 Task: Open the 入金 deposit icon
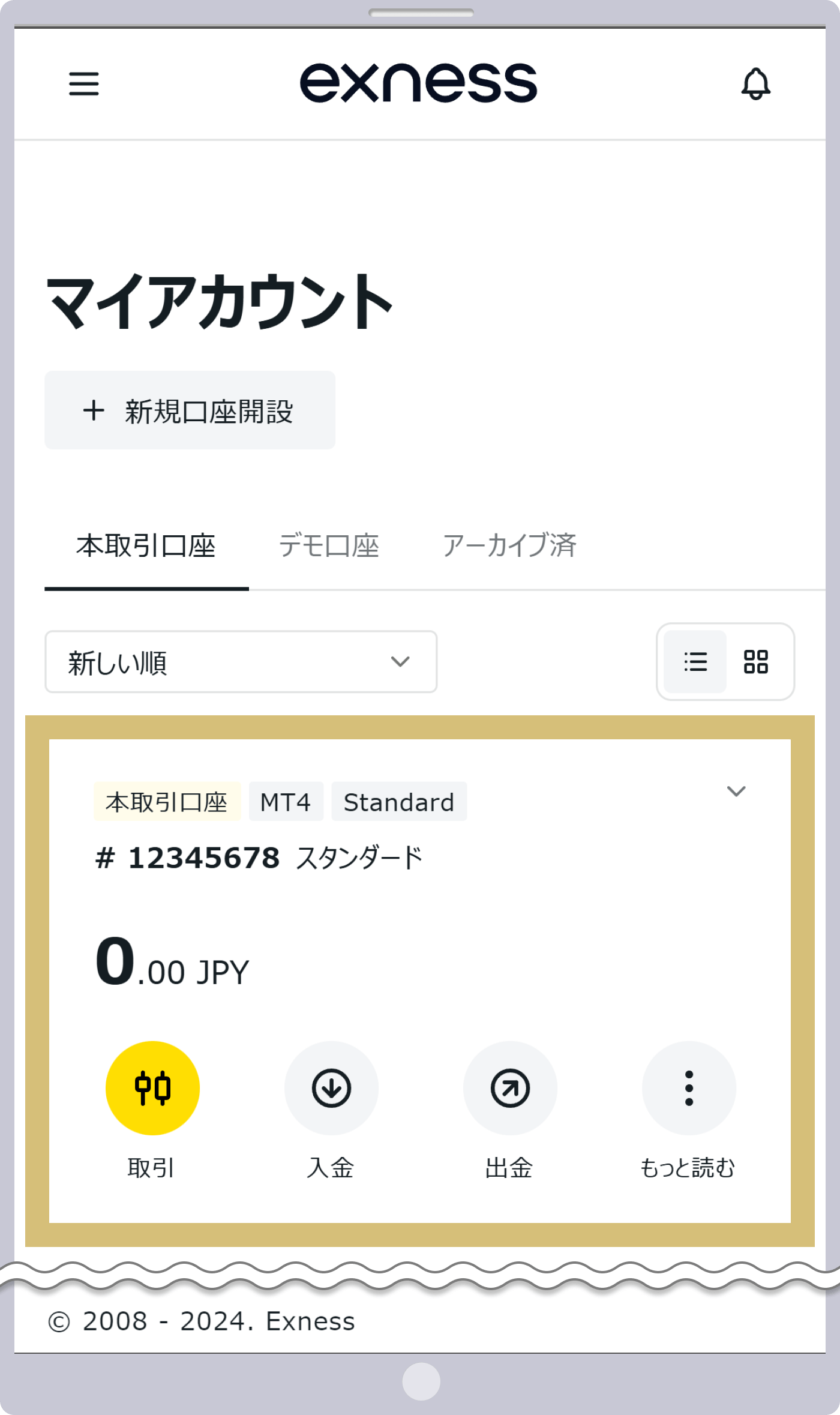coord(331,1087)
